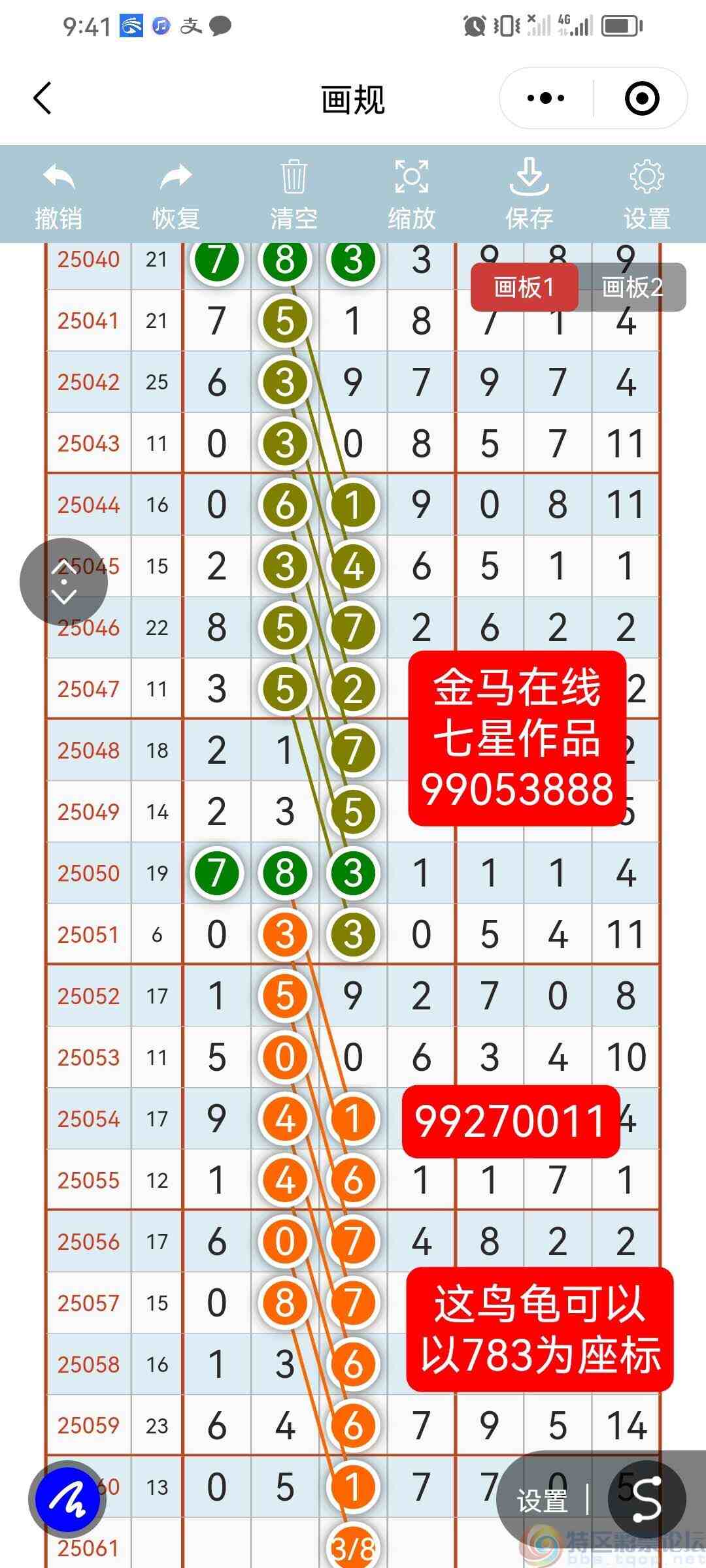
Task: Click the 撤销 undo icon
Action: [58, 182]
